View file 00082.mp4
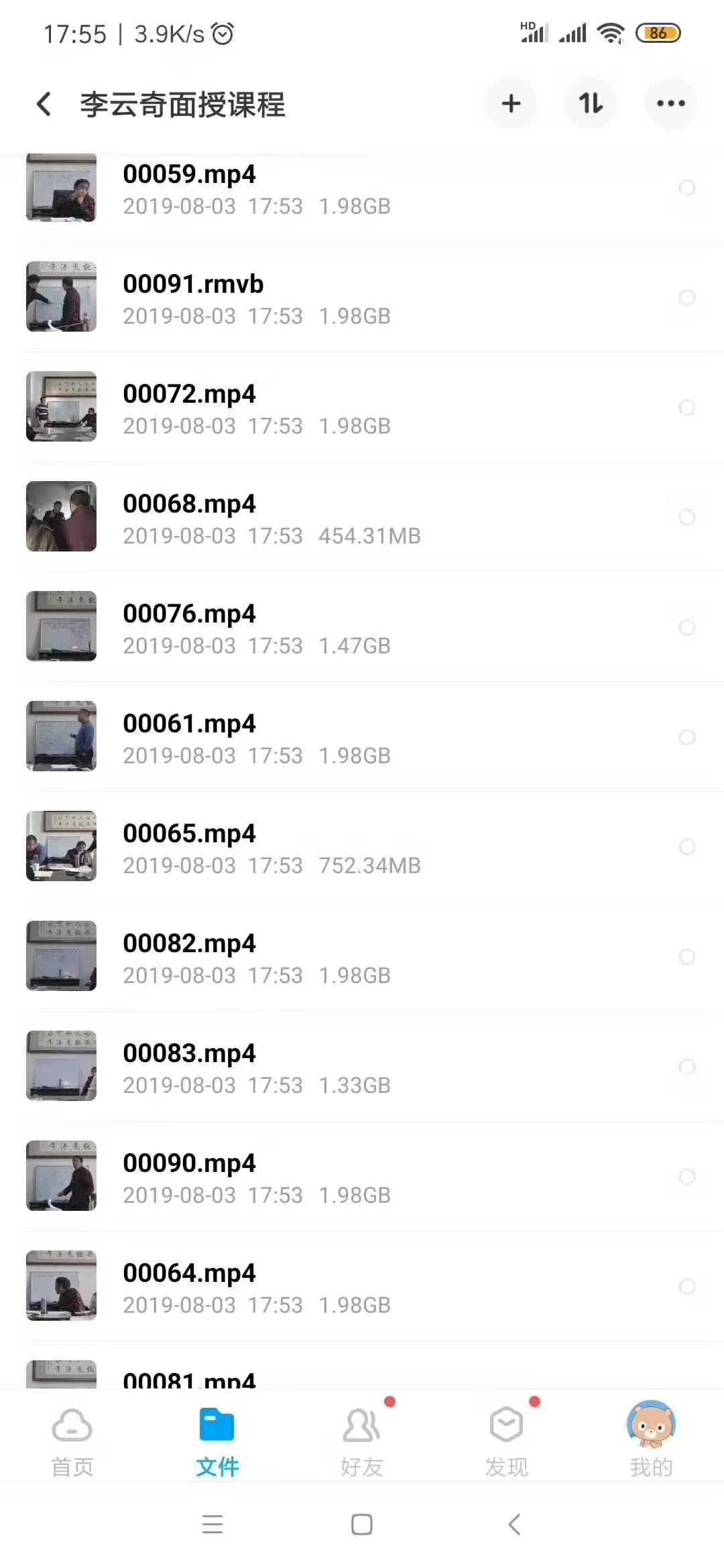The image size is (724, 1568). pos(190,958)
